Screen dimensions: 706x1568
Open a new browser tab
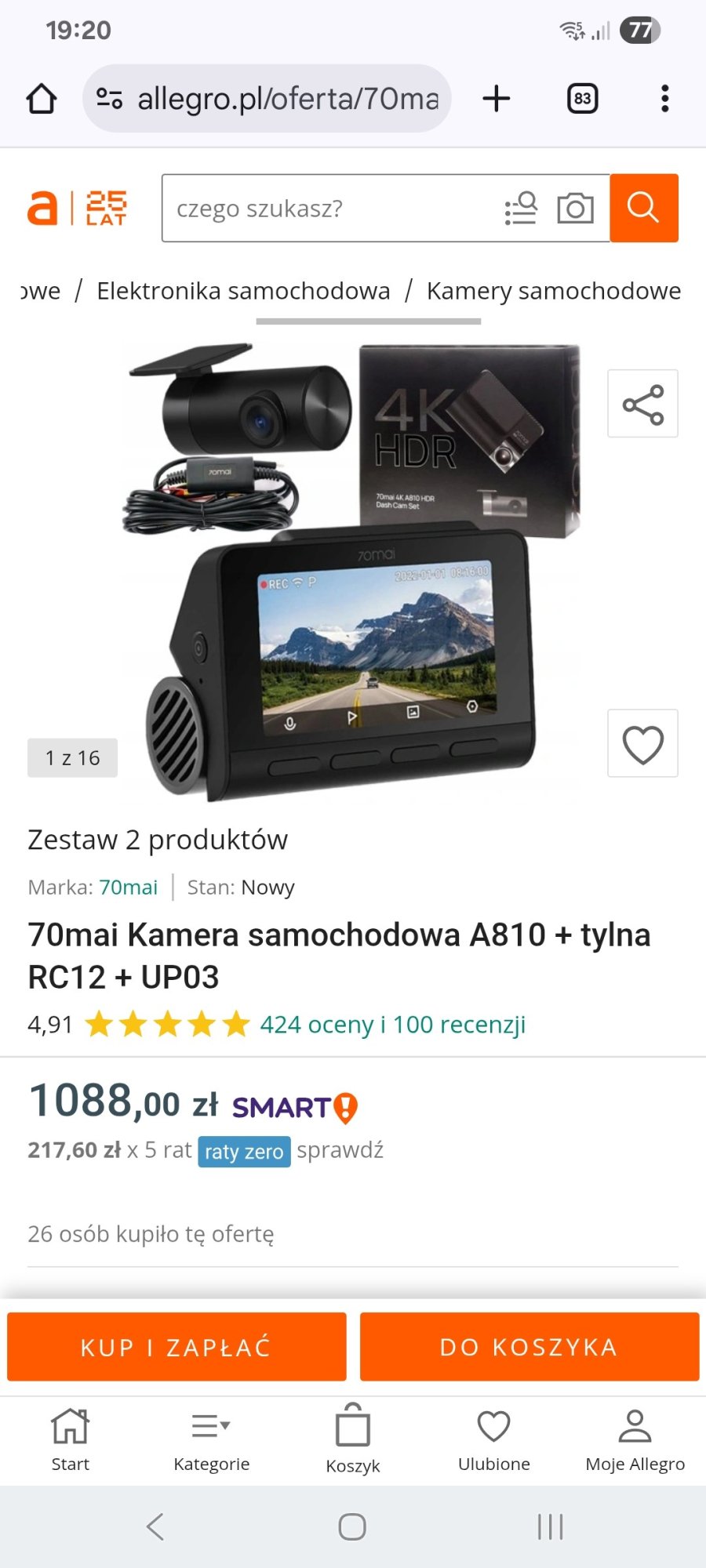(496, 99)
